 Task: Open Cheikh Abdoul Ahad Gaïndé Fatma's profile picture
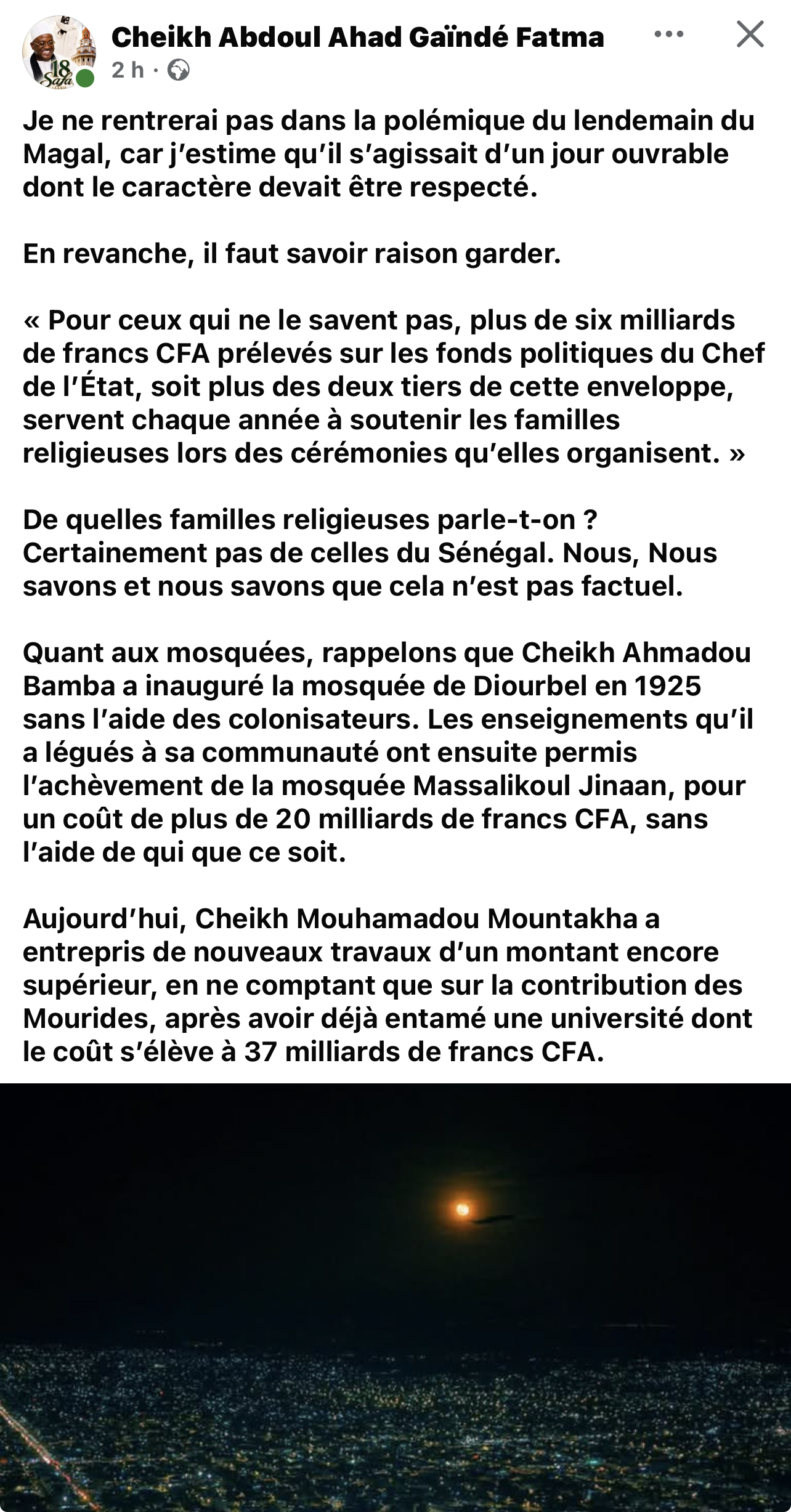coord(57,52)
